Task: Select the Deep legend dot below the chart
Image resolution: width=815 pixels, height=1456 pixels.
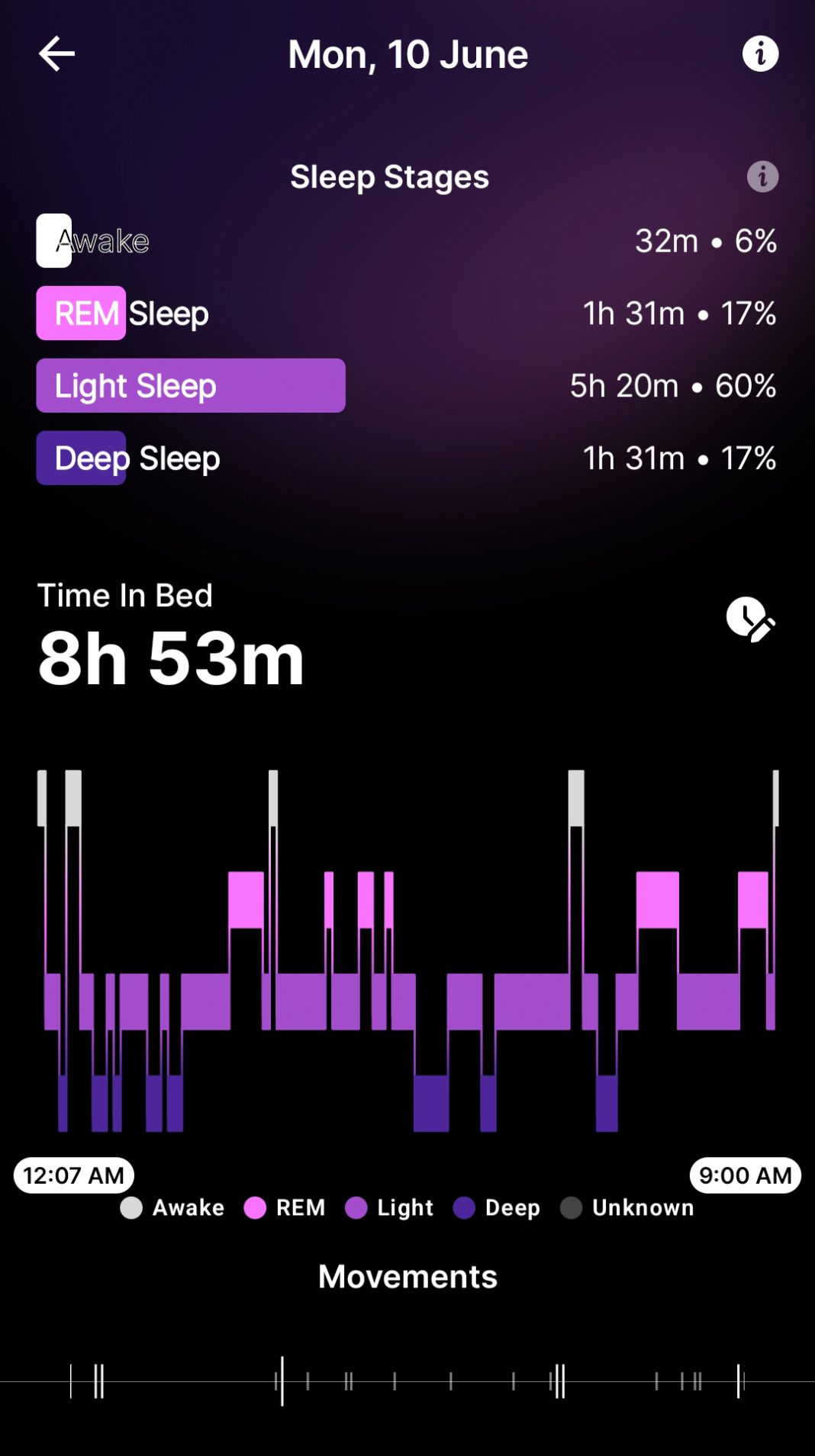Action: pos(464,1207)
